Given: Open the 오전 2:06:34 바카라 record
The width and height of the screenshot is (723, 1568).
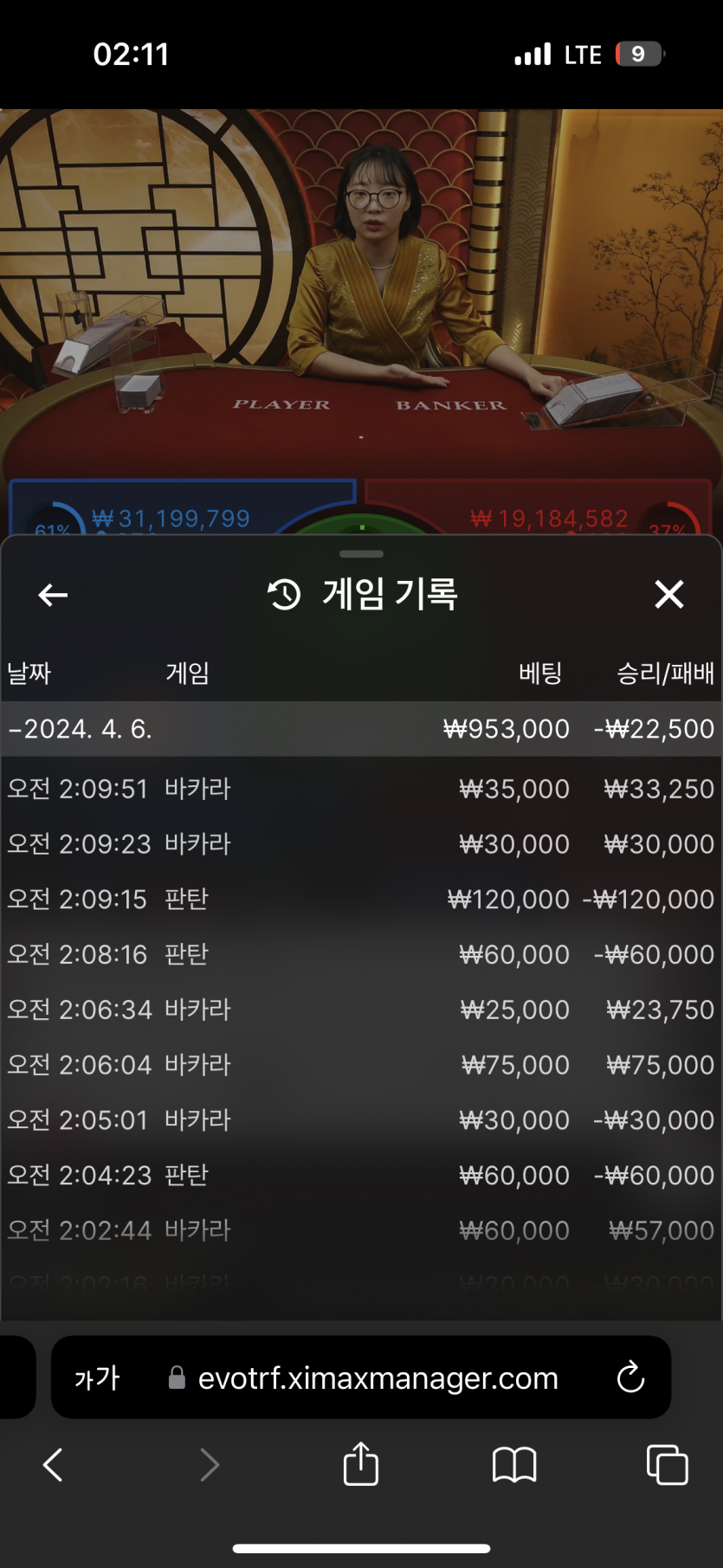Looking at the screenshot, I should click(361, 1010).
